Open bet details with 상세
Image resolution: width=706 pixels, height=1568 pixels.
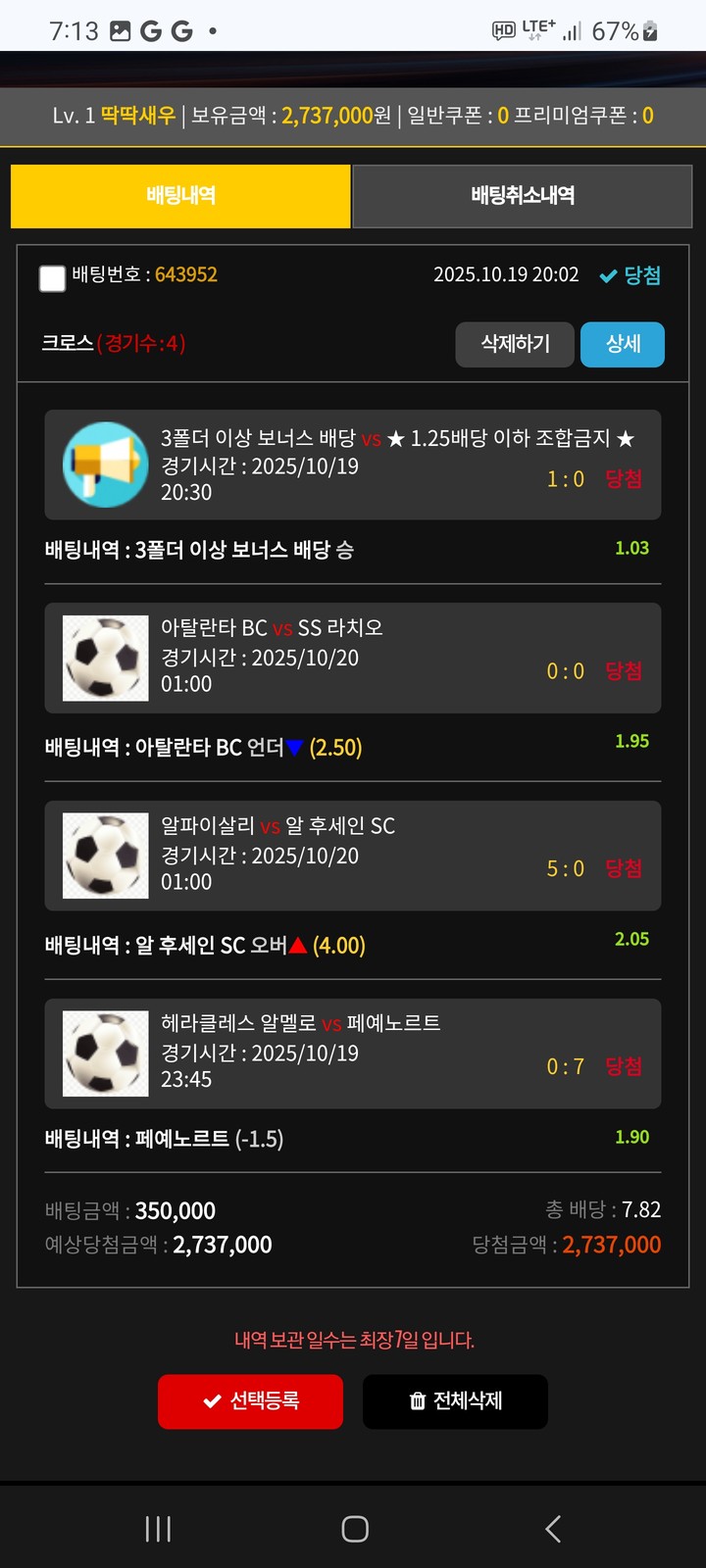[623, 344]
